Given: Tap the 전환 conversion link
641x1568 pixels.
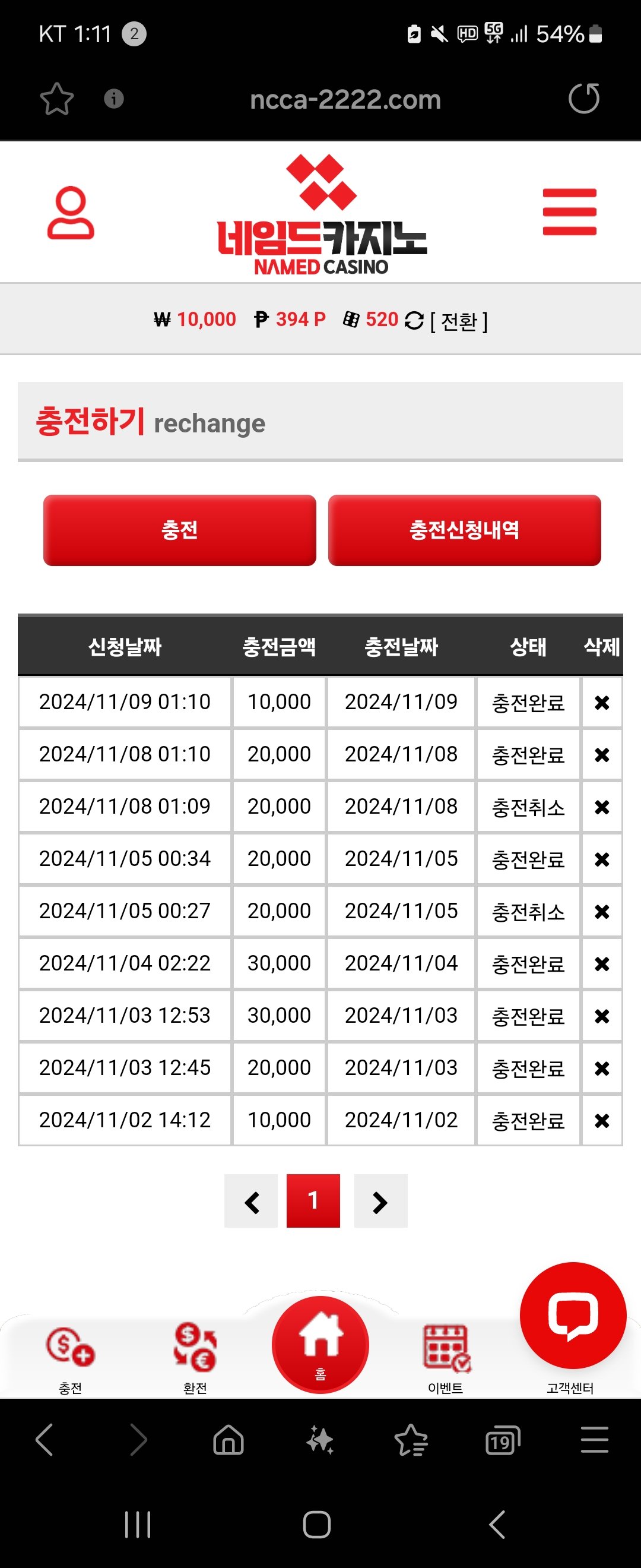Looking at the screenshot, I should tap(459, 321).
